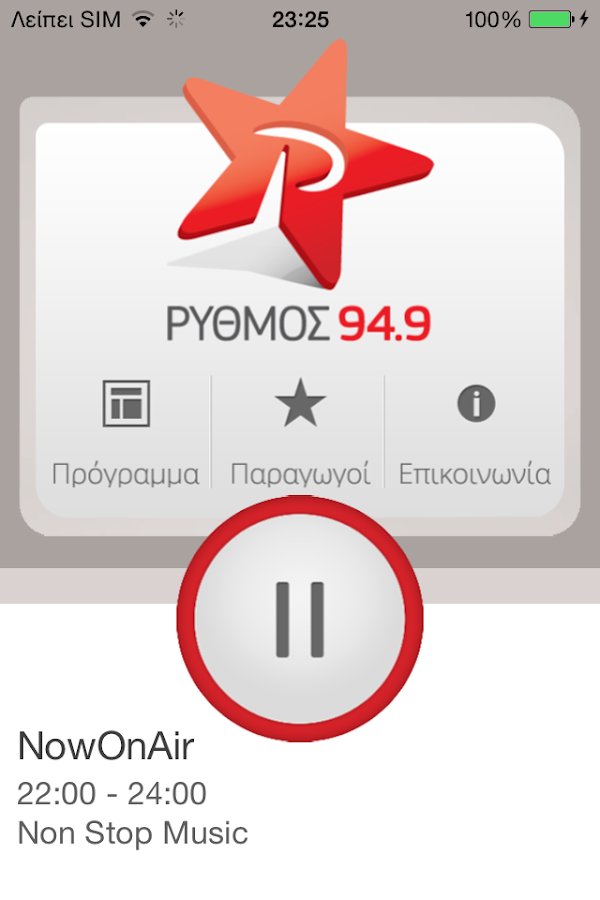The height and width of the screenshot is (900, 600).
Task: Open the Επικοινωνία contact page
Action: [476, 430]
